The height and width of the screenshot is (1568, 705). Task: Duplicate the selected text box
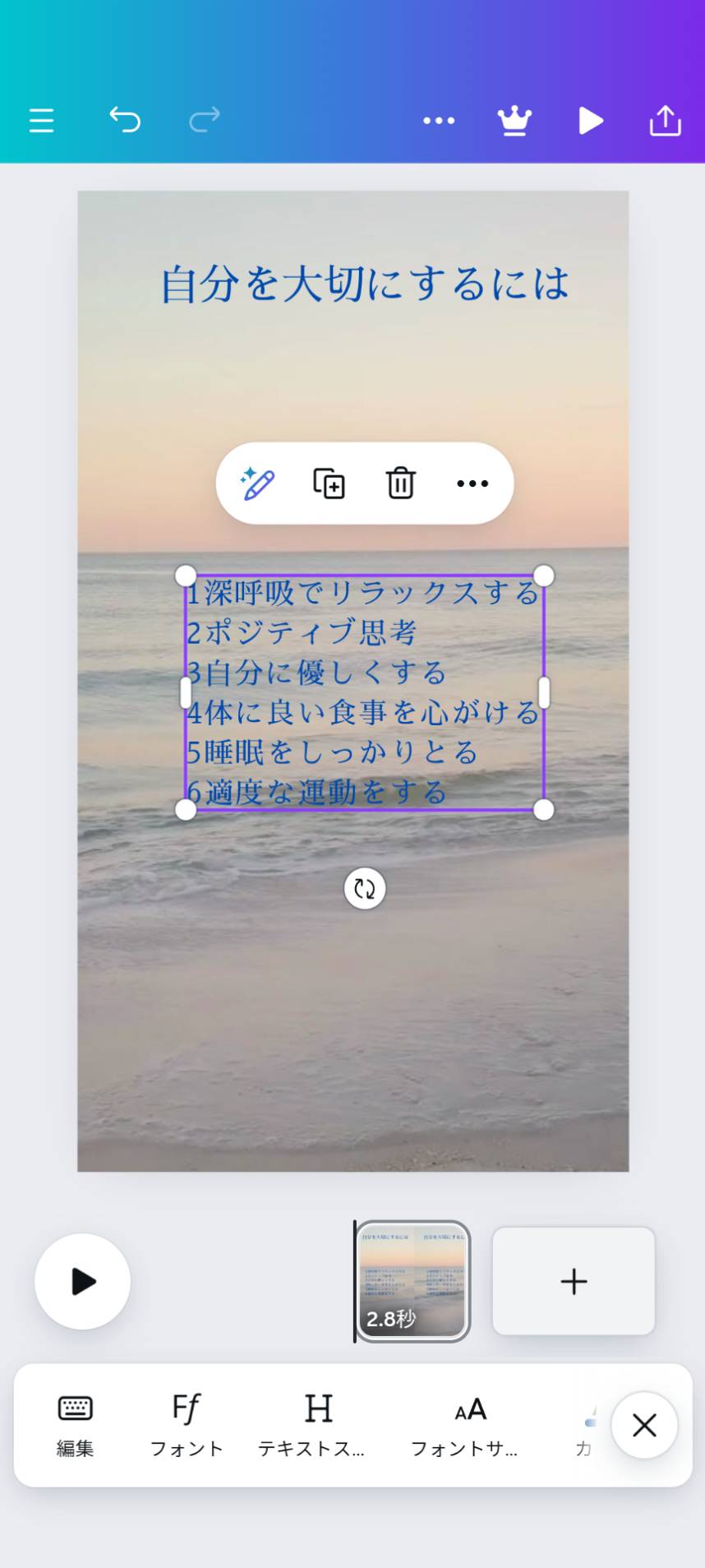coord(329,483)
